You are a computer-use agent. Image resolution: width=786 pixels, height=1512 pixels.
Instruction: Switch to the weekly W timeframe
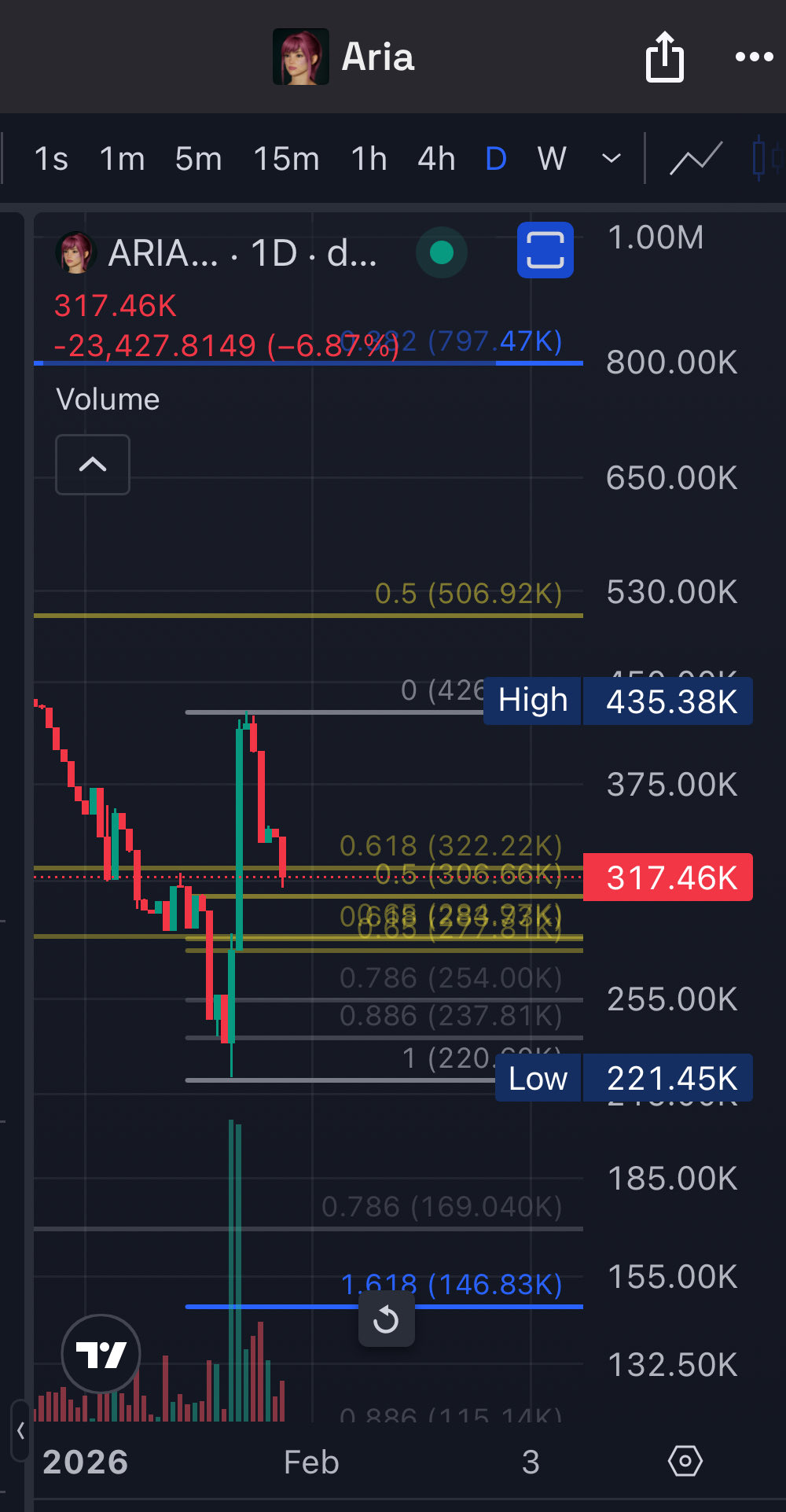(x=552, y=159)
